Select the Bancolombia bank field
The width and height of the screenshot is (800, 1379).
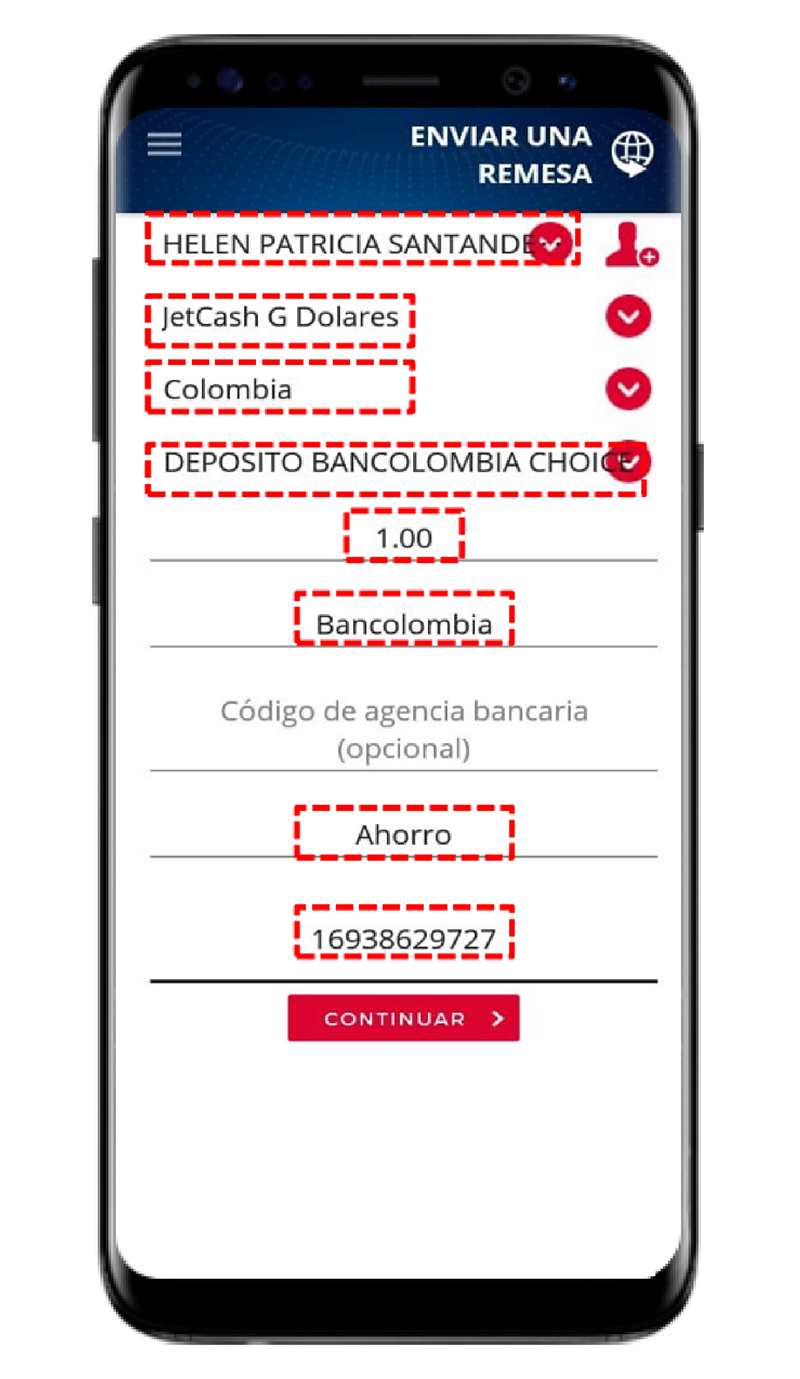(404, 624)
